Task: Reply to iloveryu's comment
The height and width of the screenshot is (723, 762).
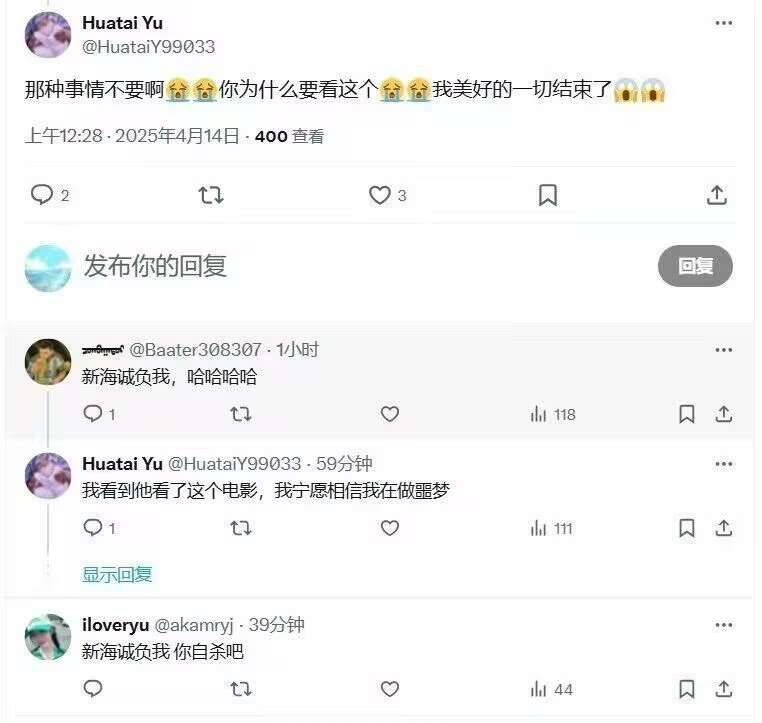Action: pos(93,689)
